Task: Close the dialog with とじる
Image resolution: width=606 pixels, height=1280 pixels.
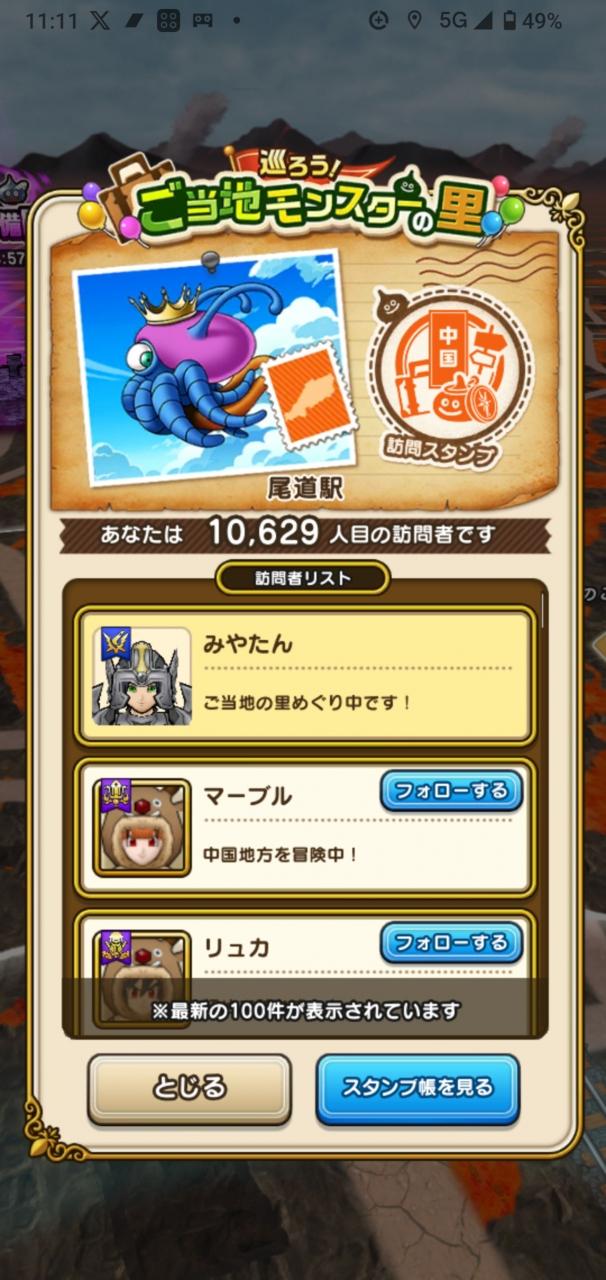Action: click(x=189, y=1088)
